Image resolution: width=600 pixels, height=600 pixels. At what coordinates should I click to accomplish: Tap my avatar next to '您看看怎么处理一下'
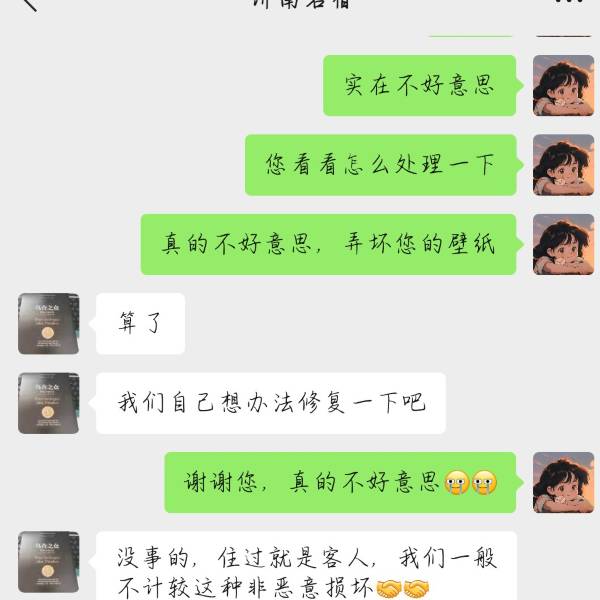563,165
